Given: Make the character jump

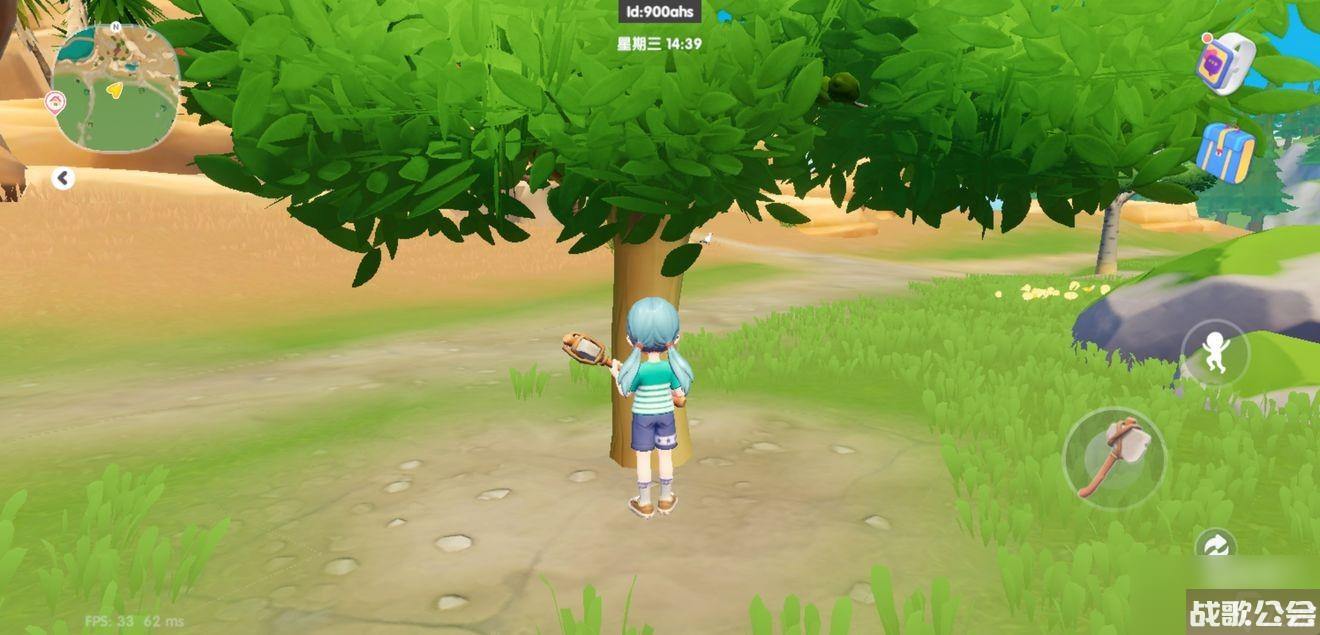Looking at the screenshot, I should pos(1215,353).
